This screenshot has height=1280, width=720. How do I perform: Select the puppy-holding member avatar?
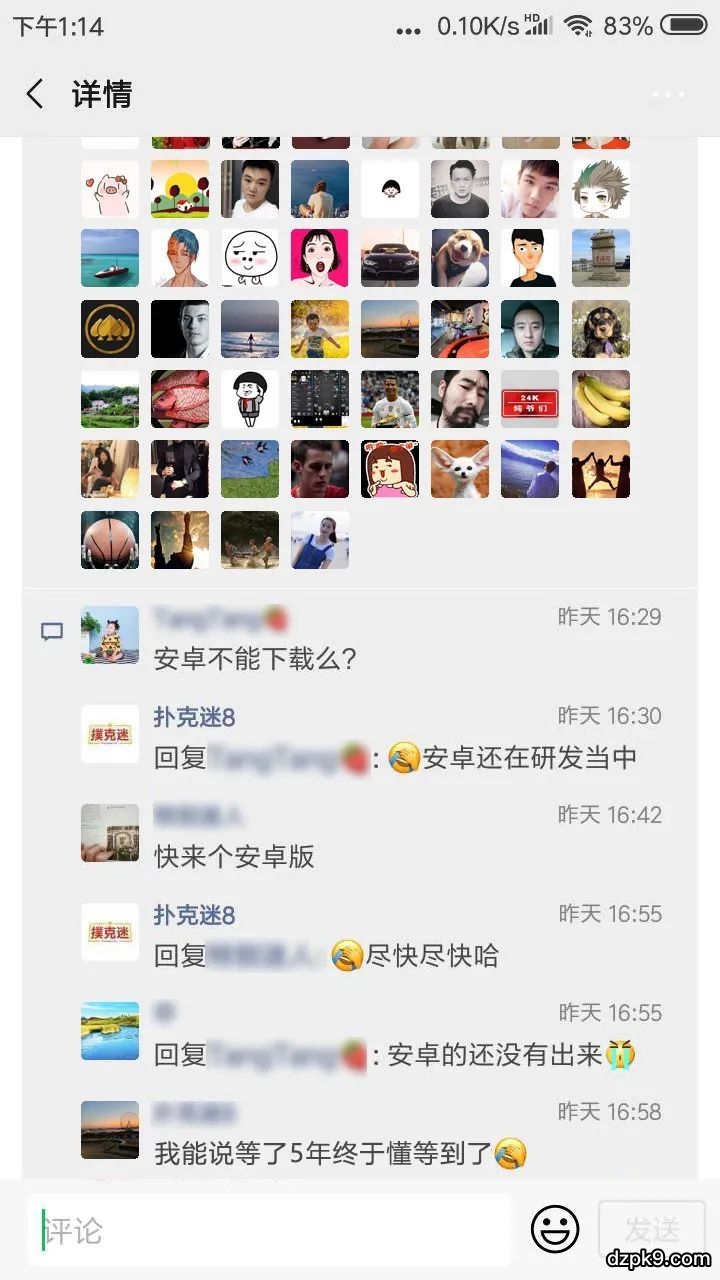[460, 258]
